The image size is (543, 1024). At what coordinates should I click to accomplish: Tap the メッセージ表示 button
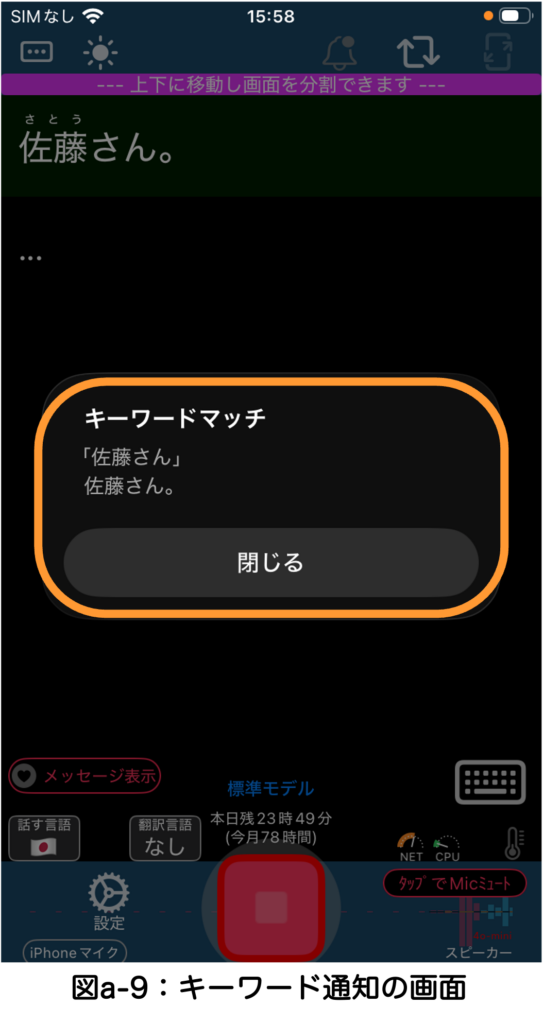(x=85, y=776)
